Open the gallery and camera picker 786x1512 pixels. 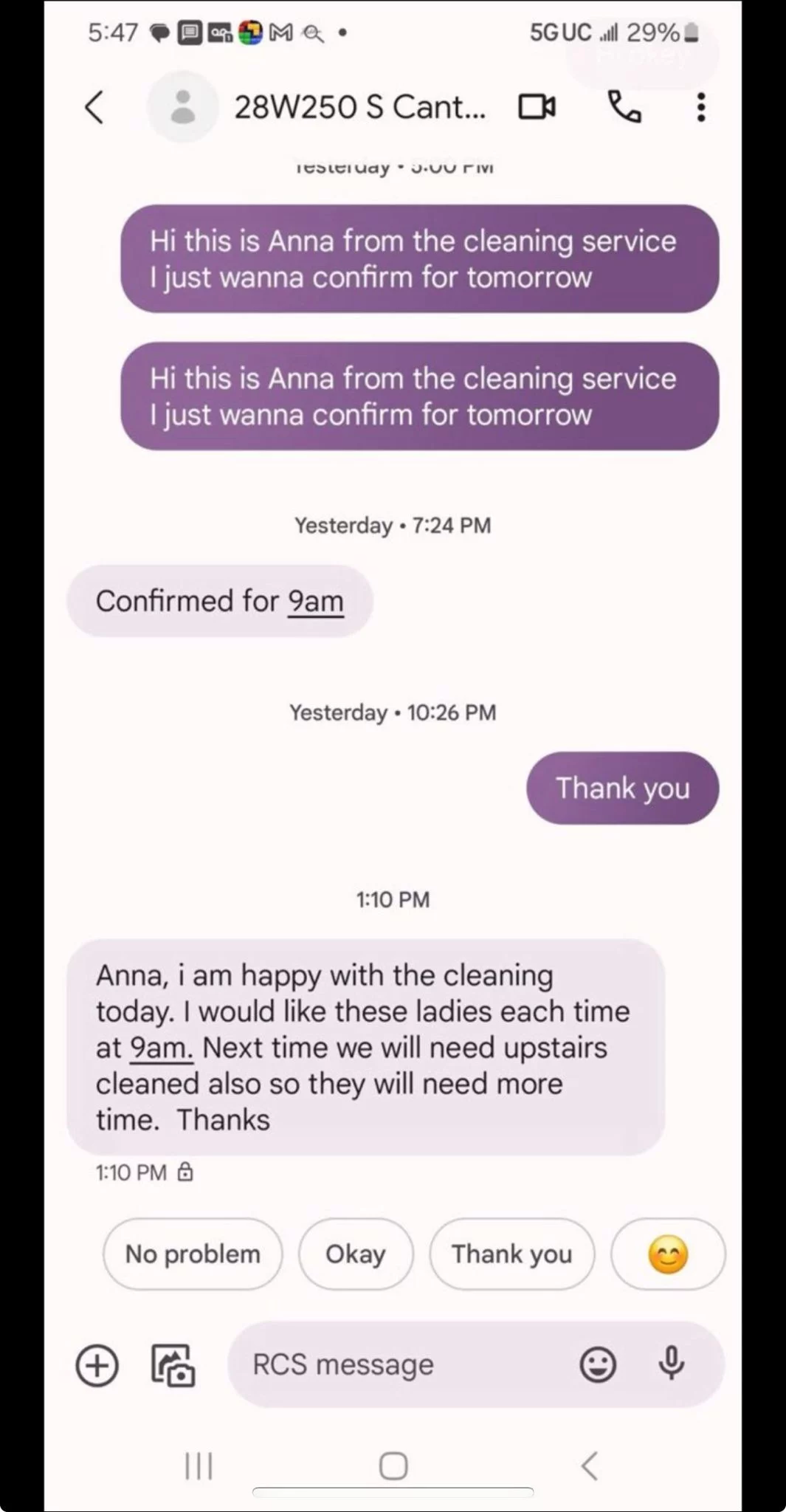(x=173, y=1365)
